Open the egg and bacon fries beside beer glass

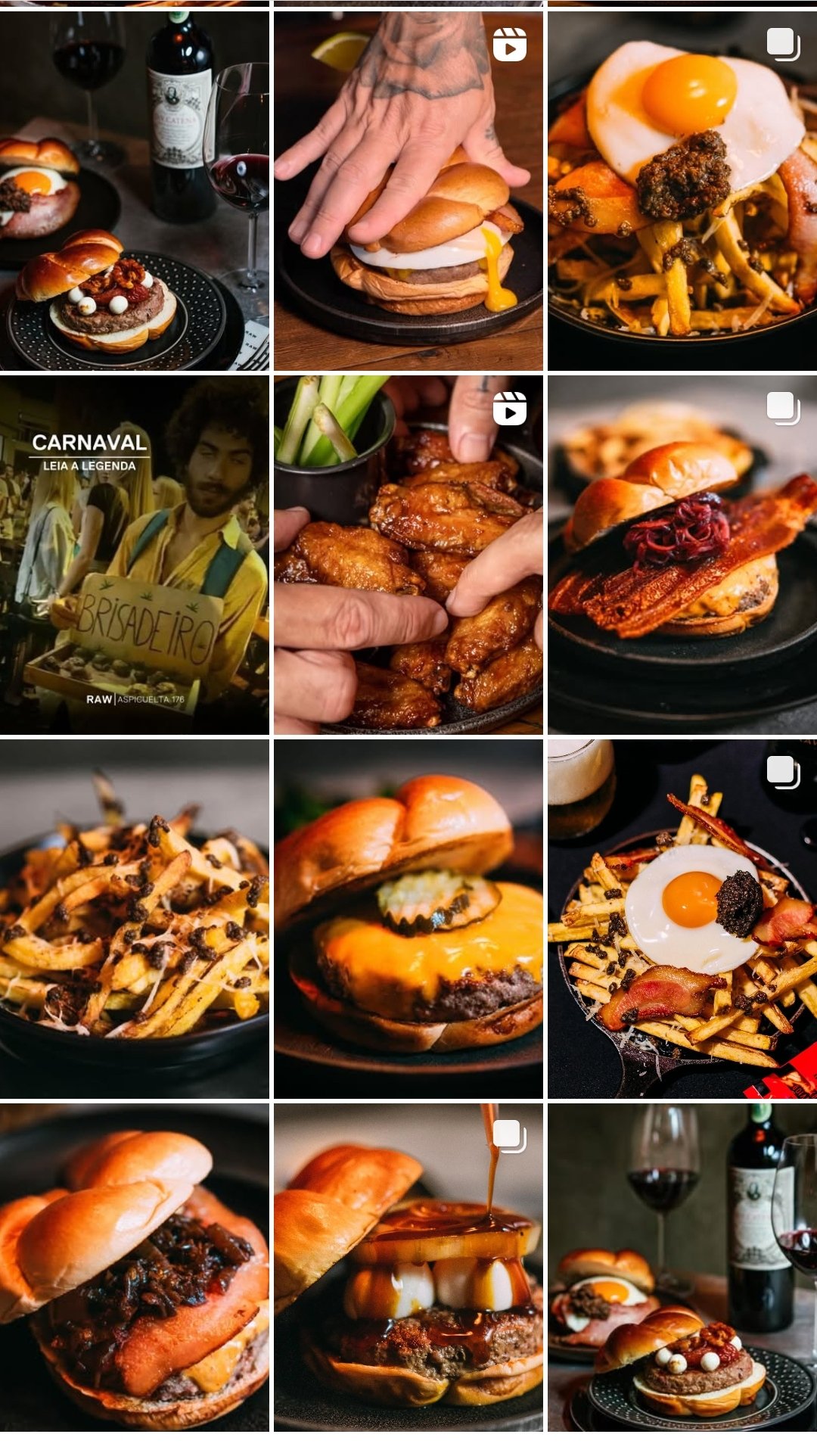click(x=682, y=919)
